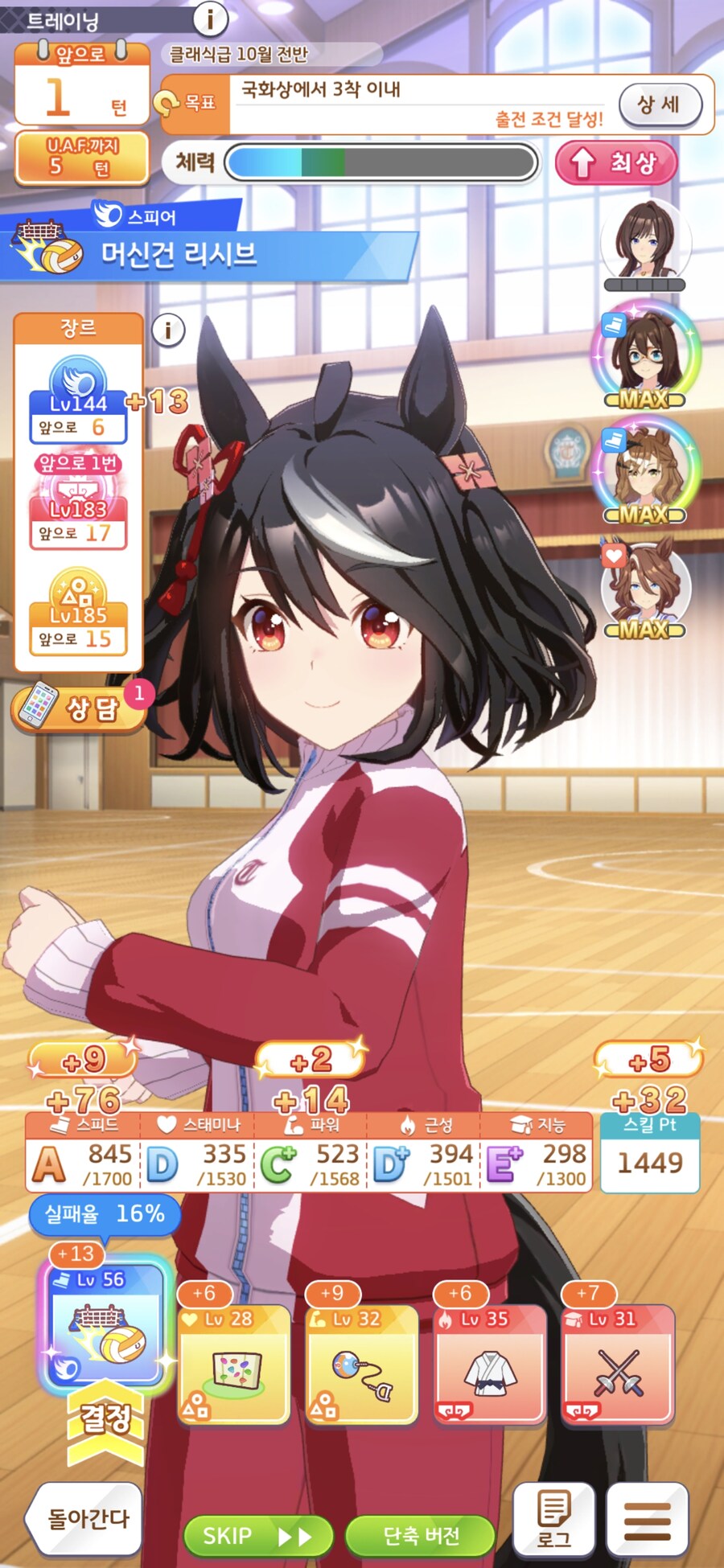
Task: Open the hamburger menu
Action: (647, 1519)
